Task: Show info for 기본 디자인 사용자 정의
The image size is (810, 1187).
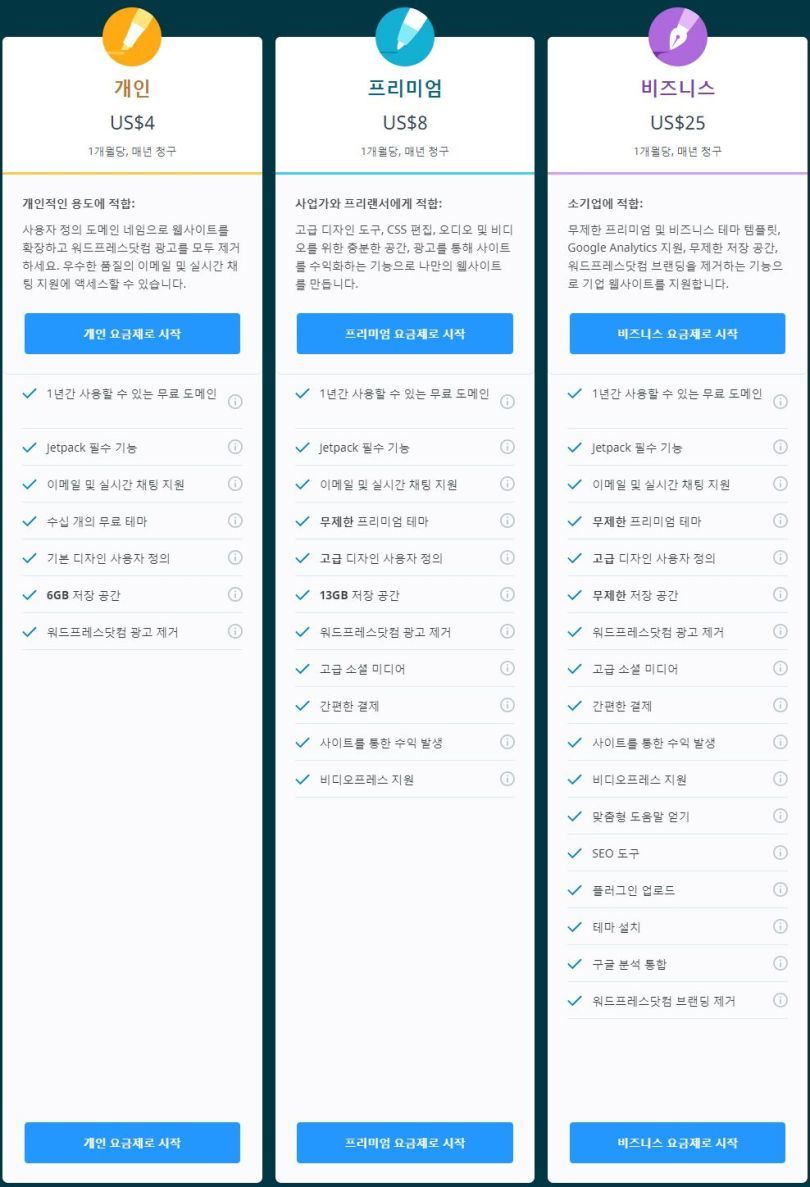Action: click(235, 557)
